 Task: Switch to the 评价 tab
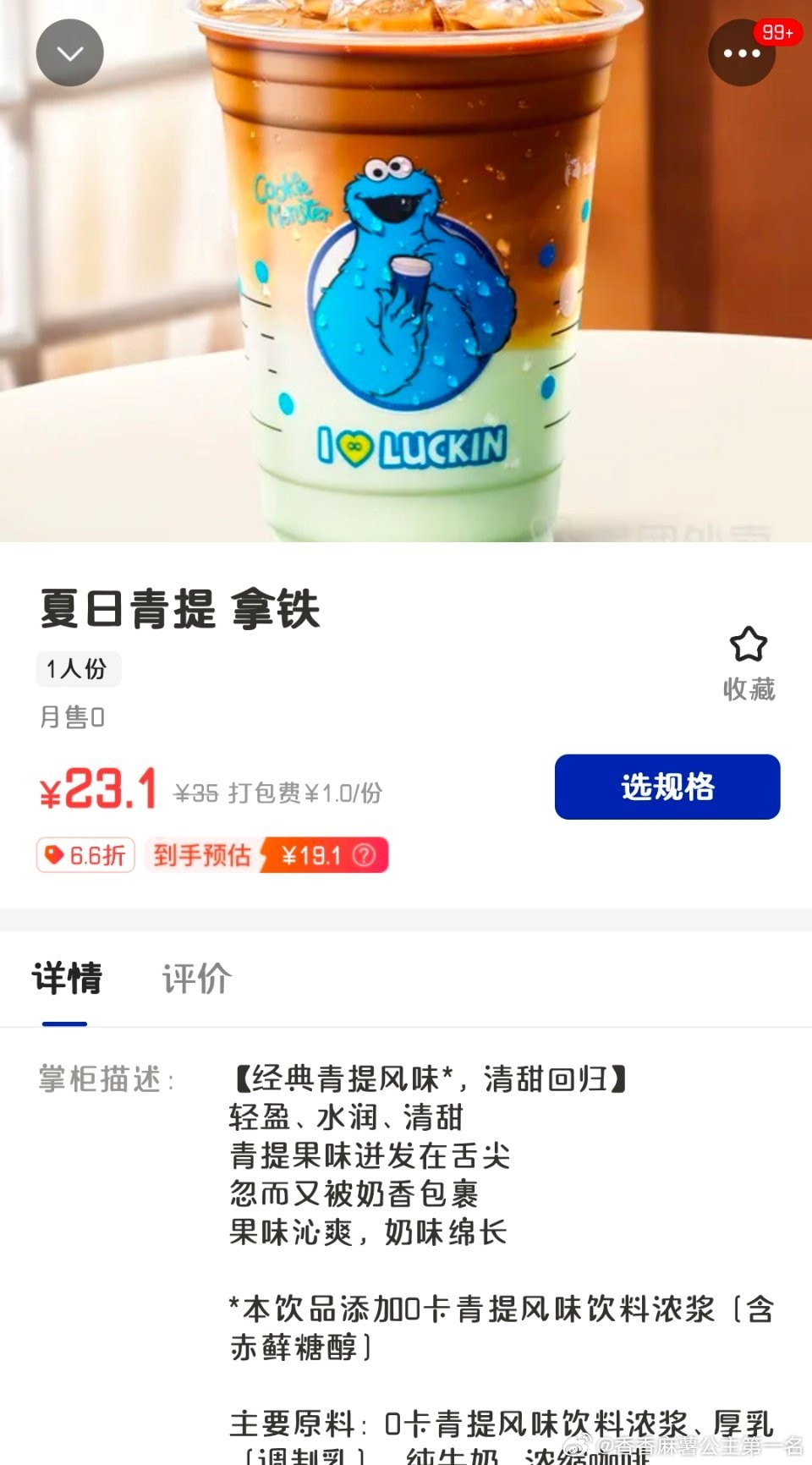point(196,979)
